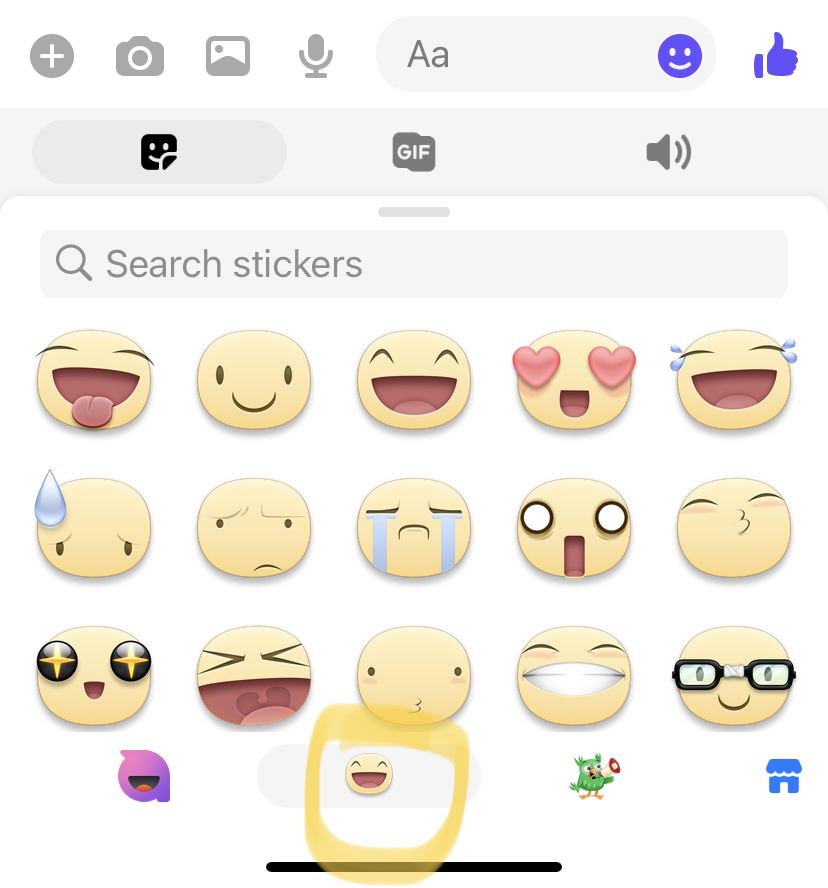Open the sticker store
Image resolution: width=828 pixels, height=888 pixels.
point(784,775)
